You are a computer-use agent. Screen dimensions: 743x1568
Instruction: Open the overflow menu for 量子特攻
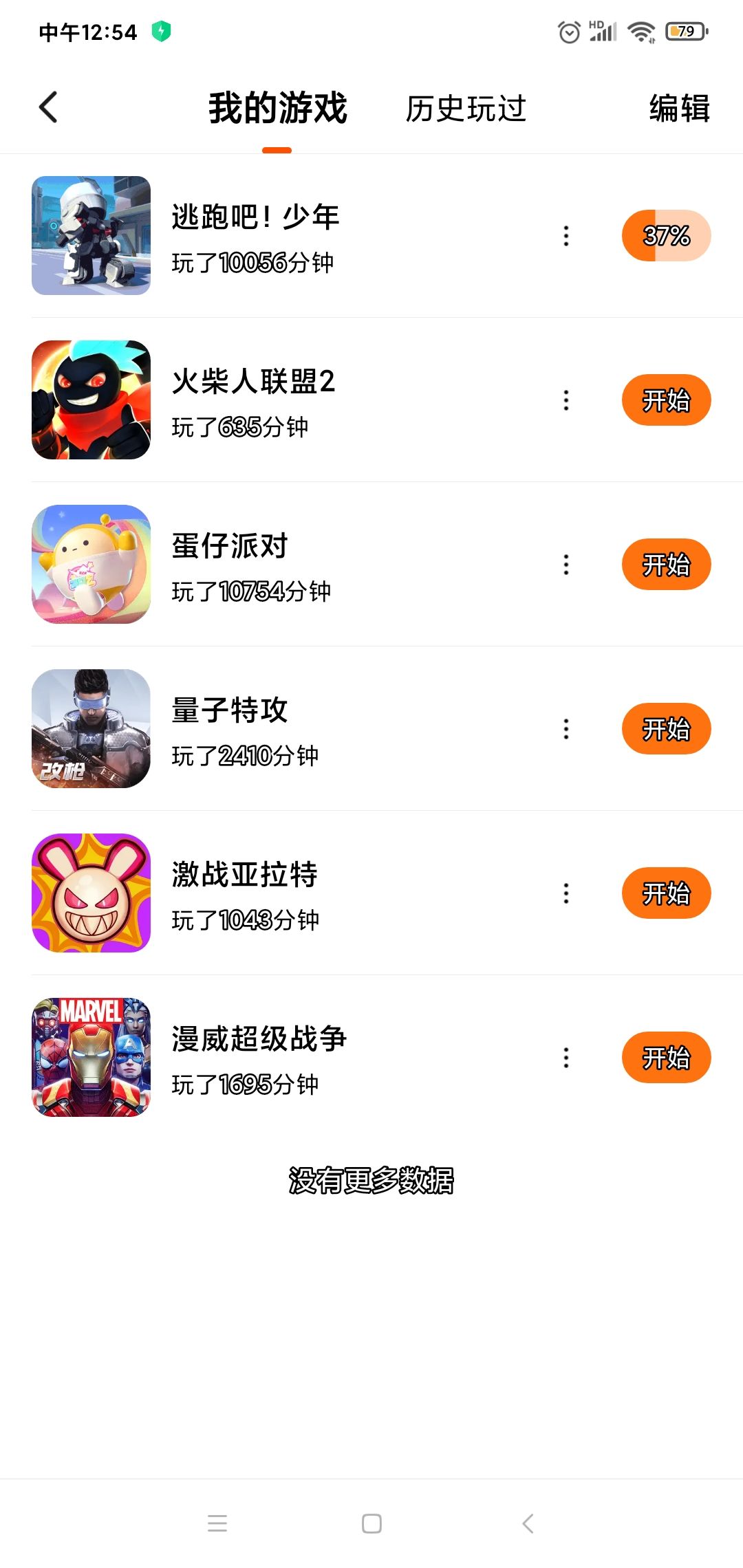coord(566,729)
